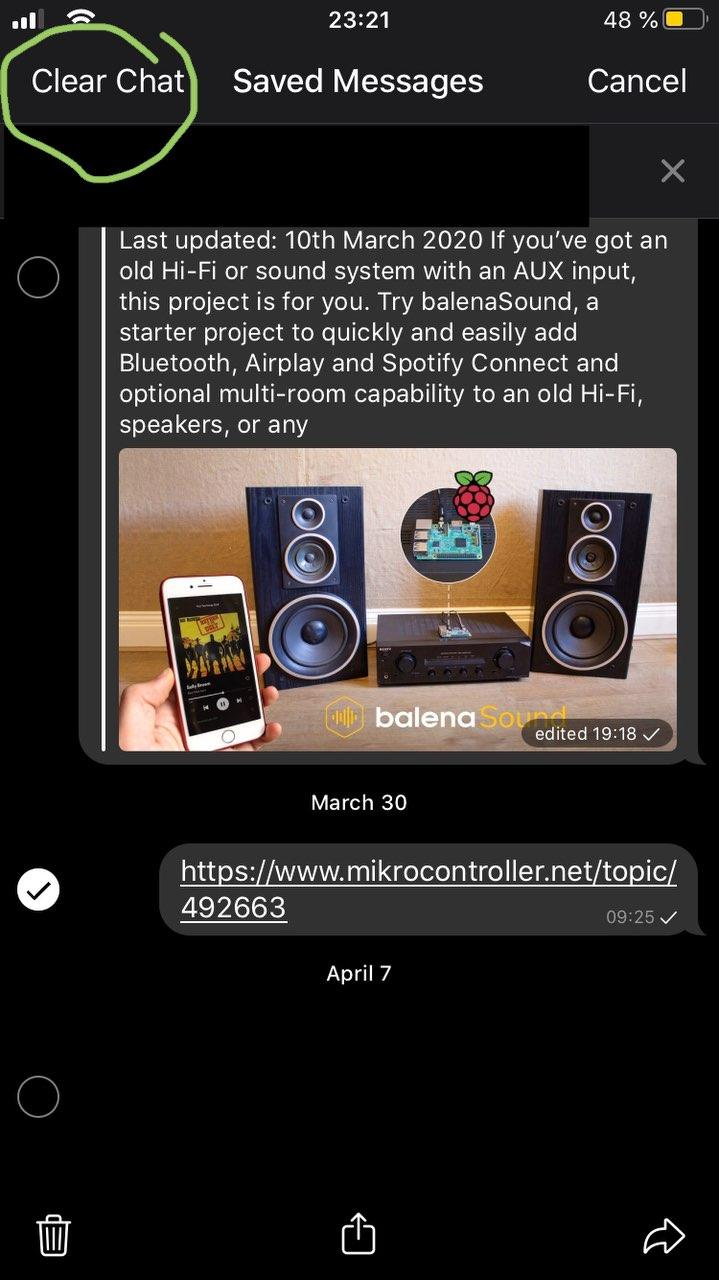
Task: Open the balenaSound link preview image
Action: click(398, 599)
